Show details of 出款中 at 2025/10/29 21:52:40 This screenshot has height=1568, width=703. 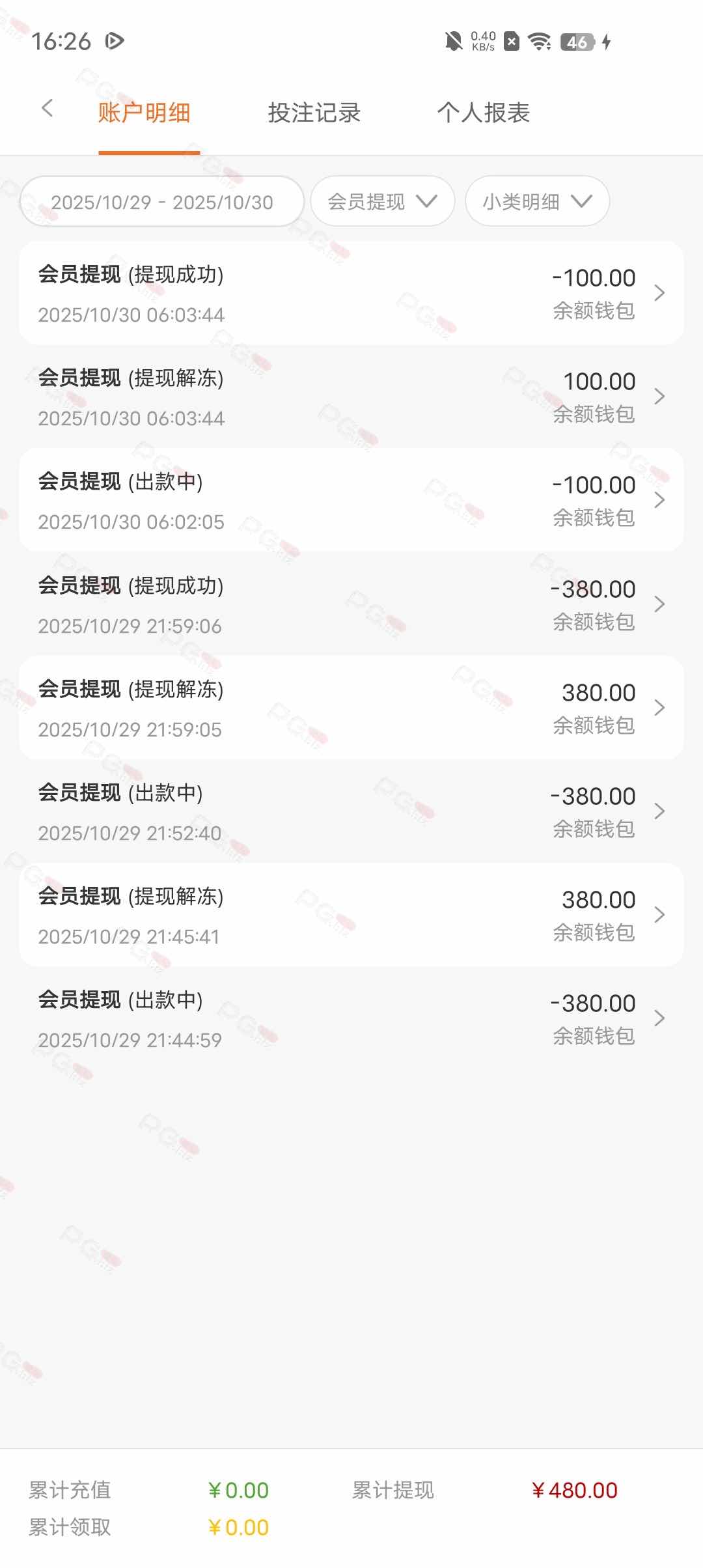[351, 811]
